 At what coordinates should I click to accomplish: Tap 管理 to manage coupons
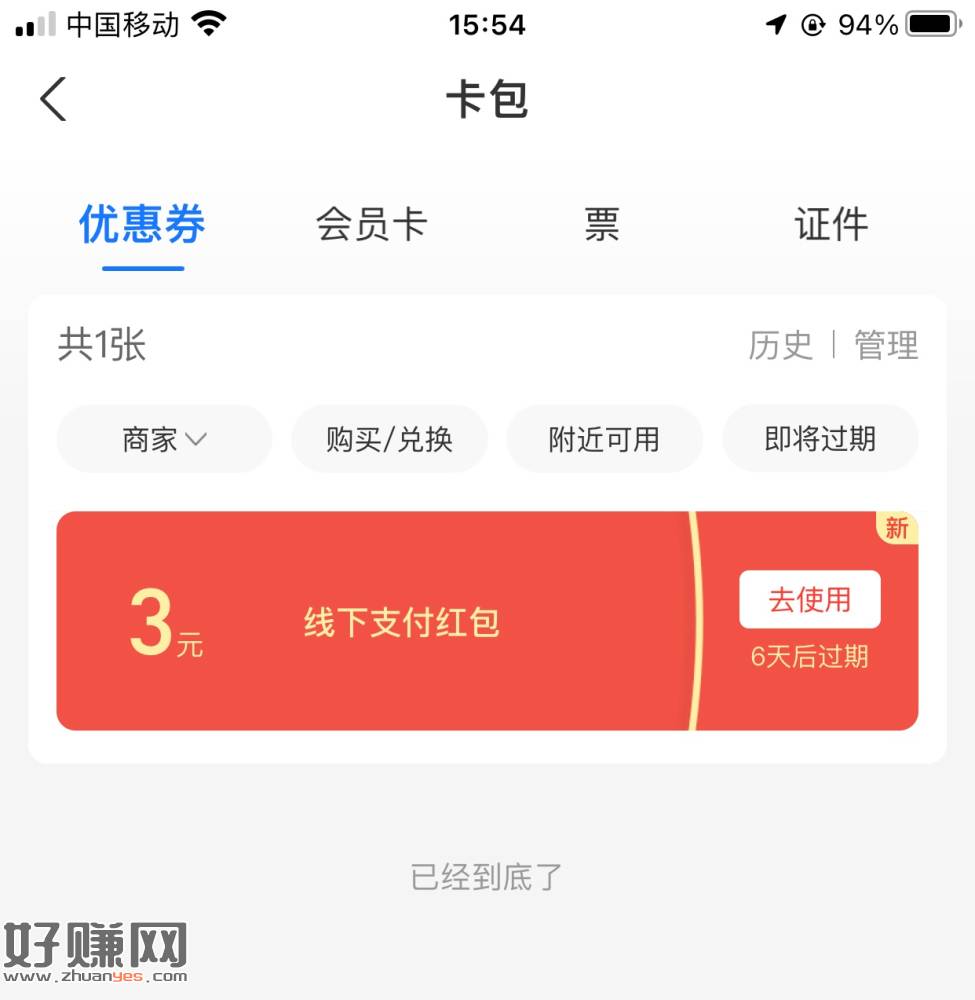886,346
